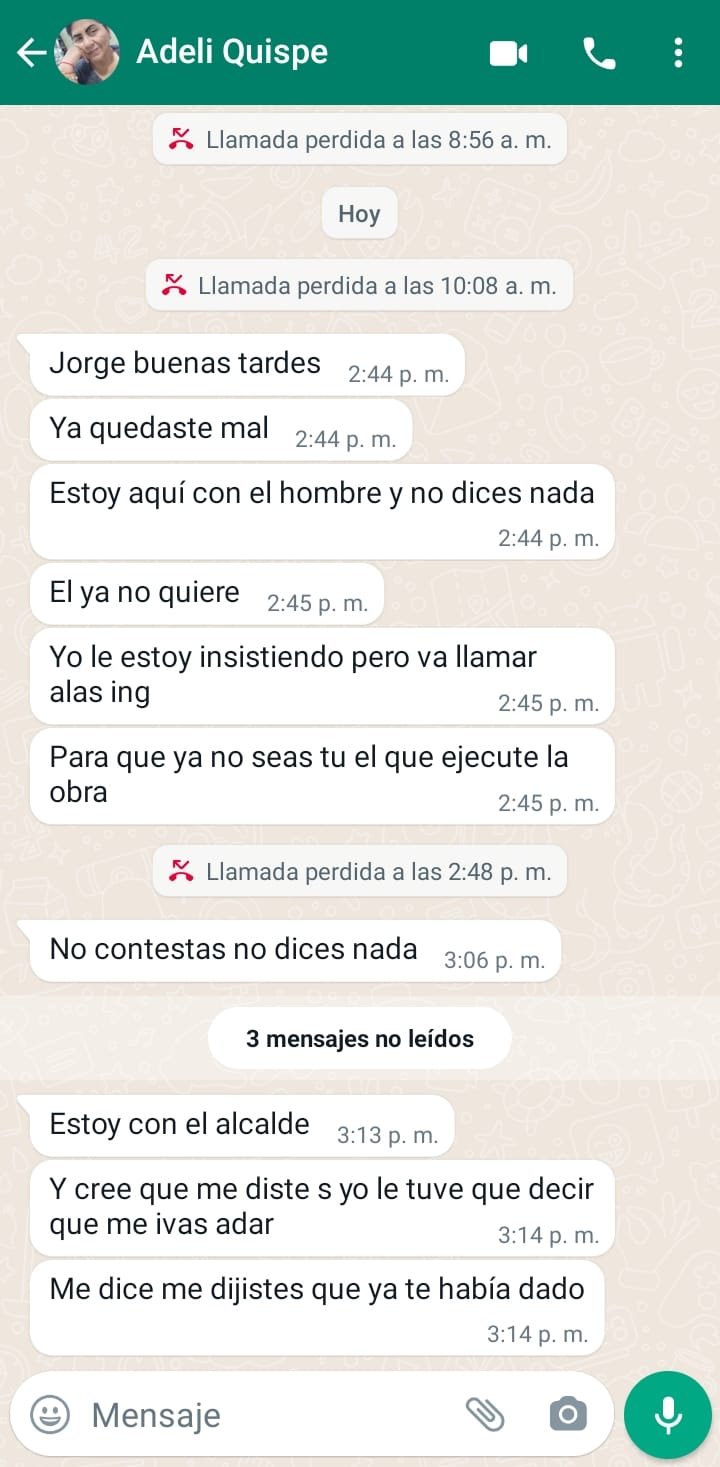Go back to the chats list
The image size is (720, 1467).
click(32, 53)
